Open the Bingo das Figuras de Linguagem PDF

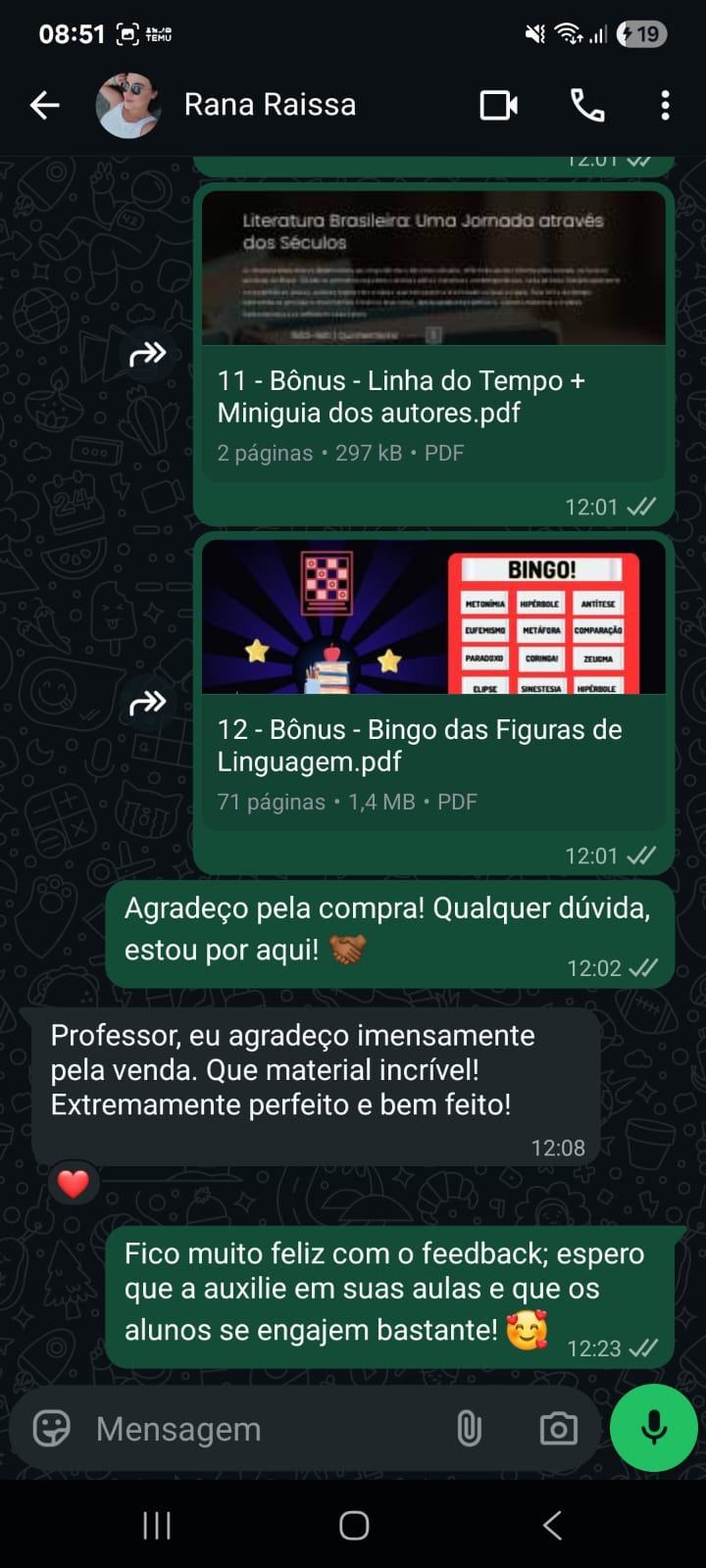pyautogui.click(x=433, y=682)
